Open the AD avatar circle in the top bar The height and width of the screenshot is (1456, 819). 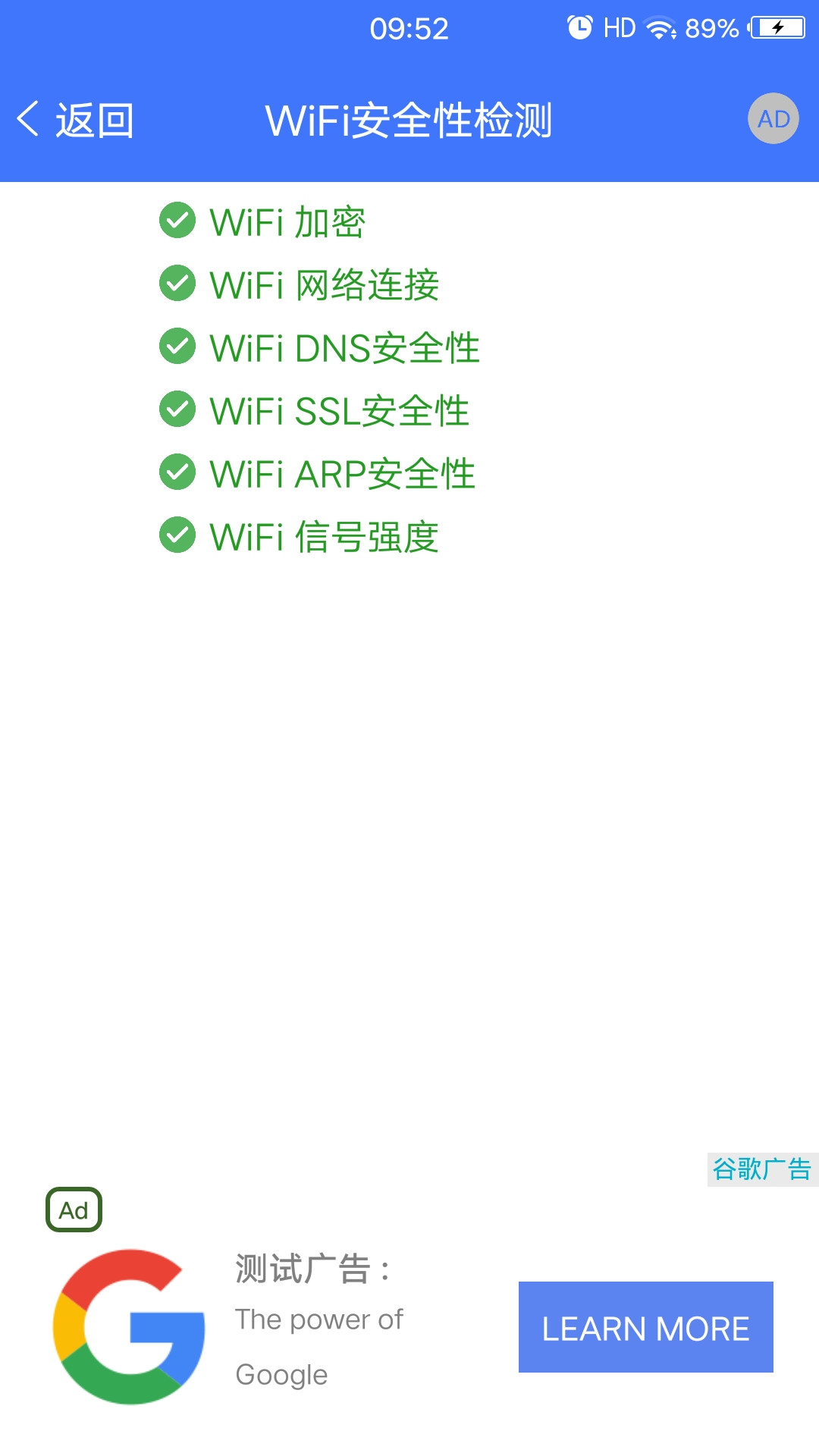click(773, 118)
